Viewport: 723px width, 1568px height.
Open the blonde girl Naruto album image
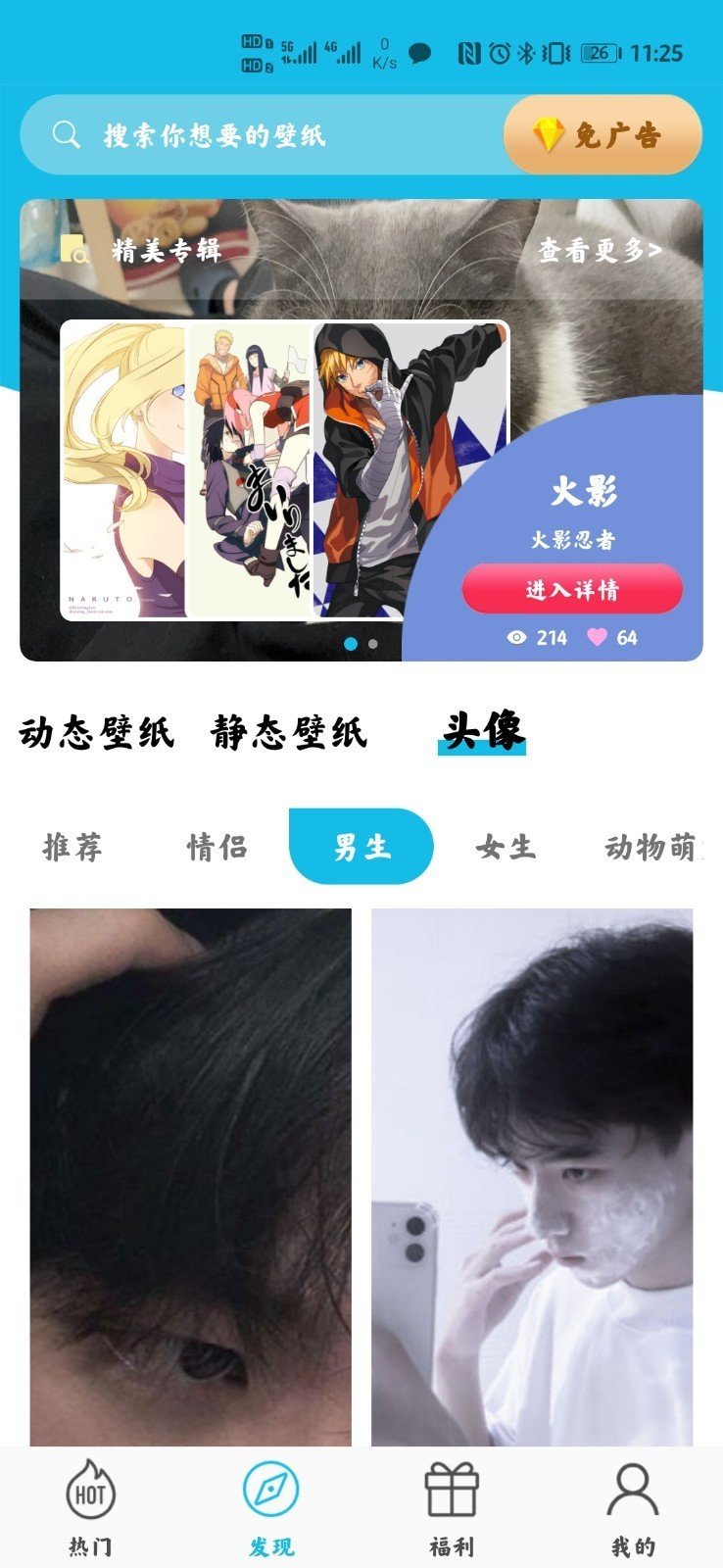[x=123, y=470]
